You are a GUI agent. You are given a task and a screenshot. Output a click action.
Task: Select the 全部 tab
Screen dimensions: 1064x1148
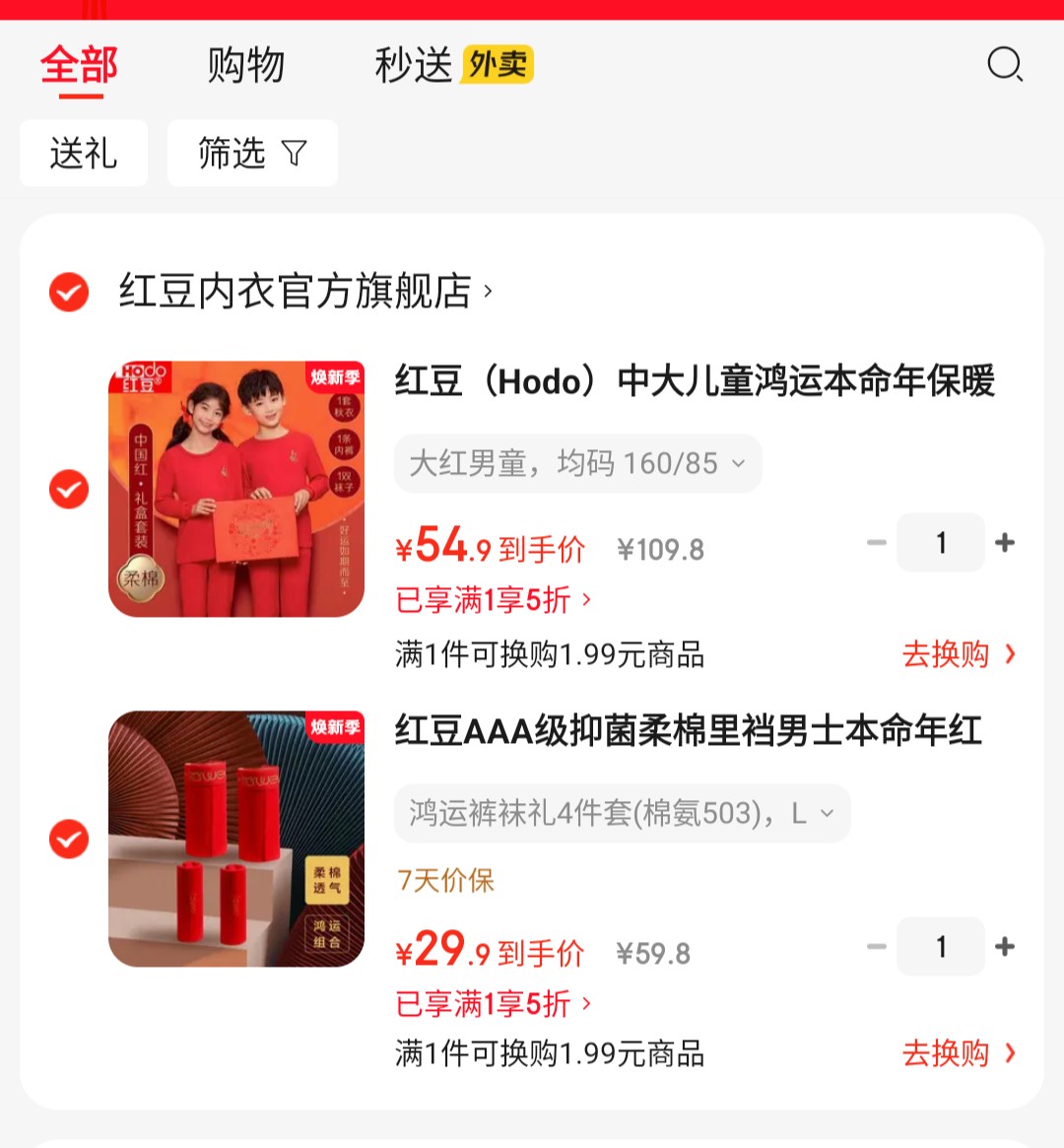point(80,65)
